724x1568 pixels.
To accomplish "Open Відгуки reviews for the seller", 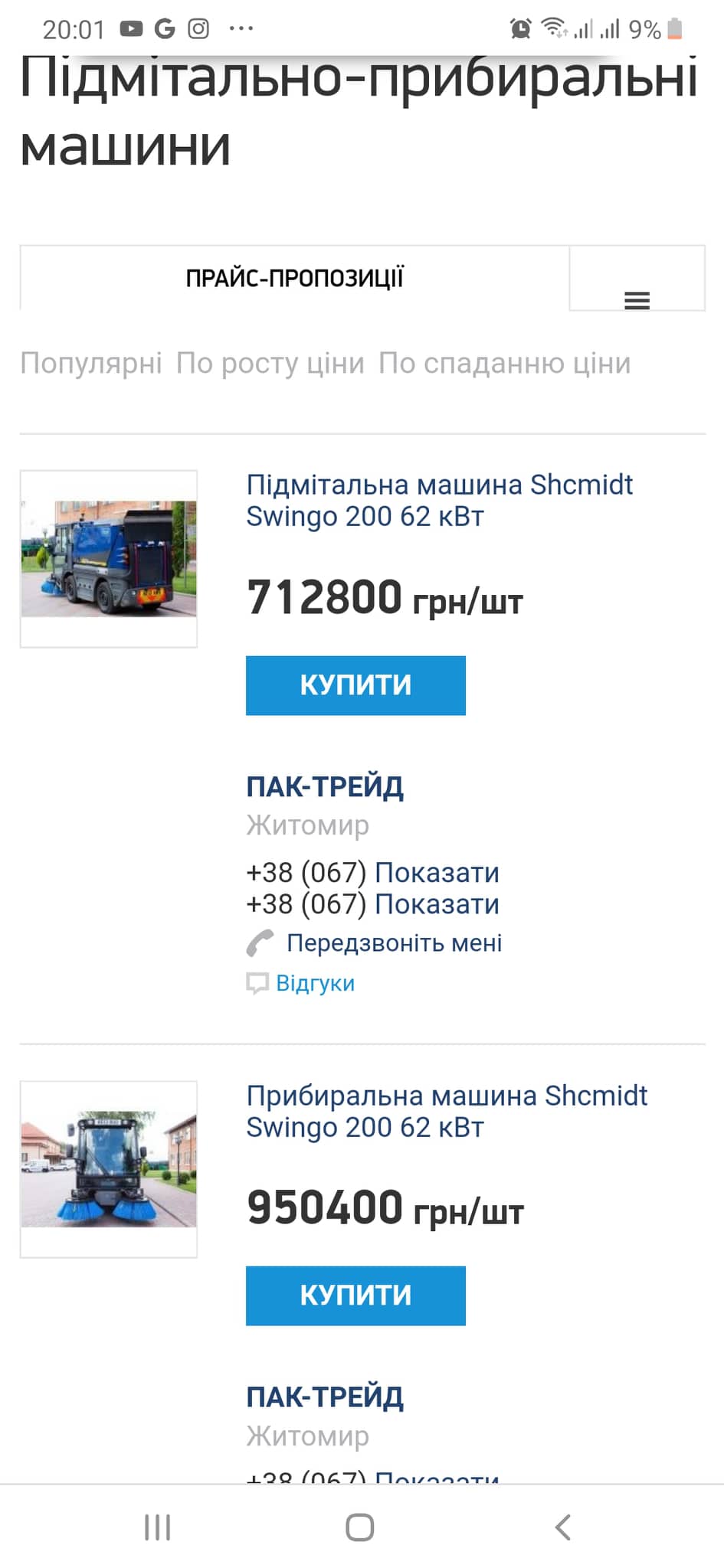I will (x=315, y=983).
